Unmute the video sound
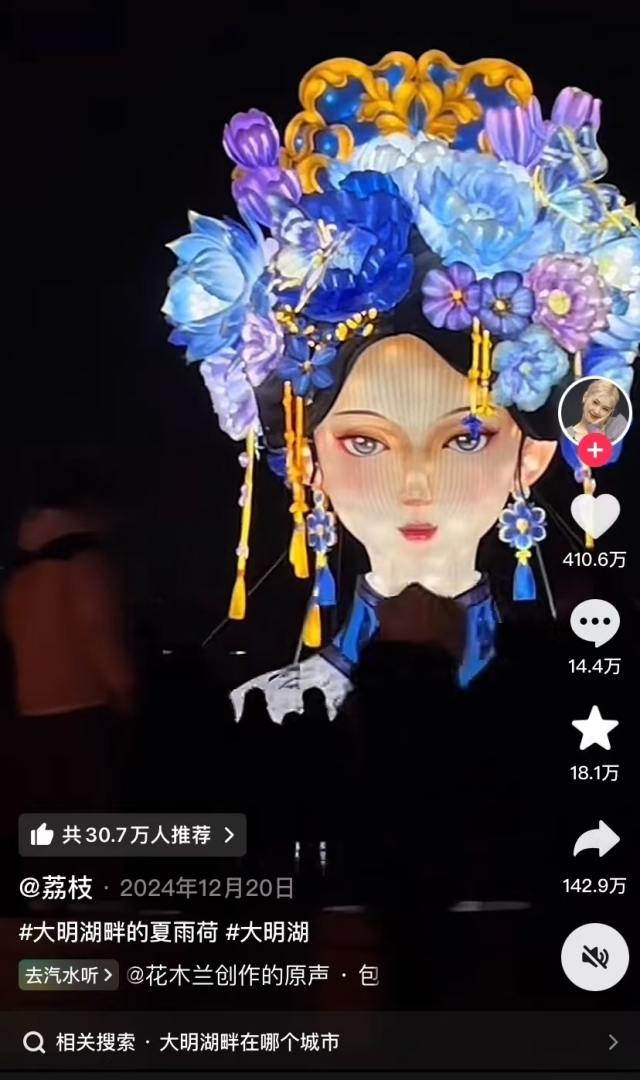The width and height of the screenshot is (640, 1080). click(x=594, y=957)
